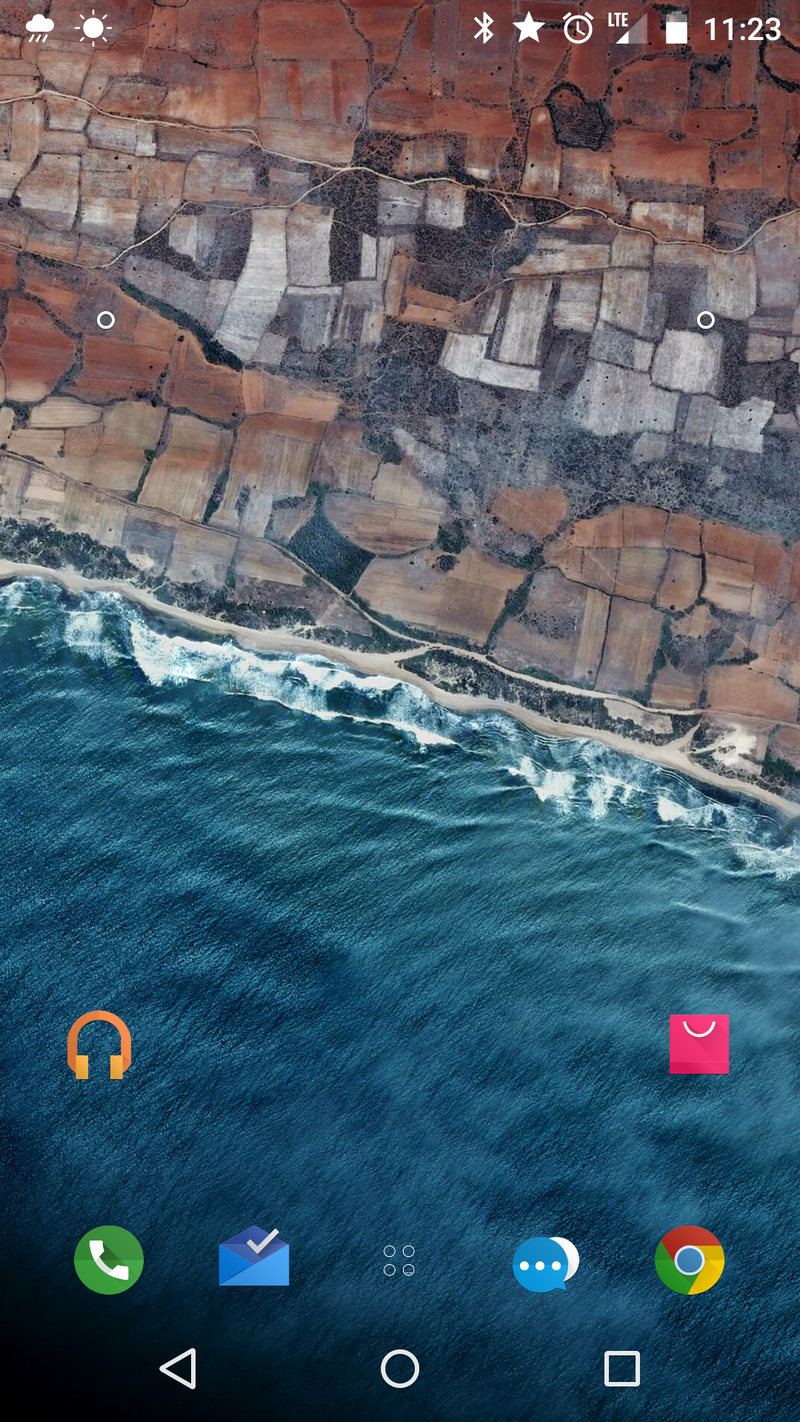Open the app drawer
This screenshot has height=1422, width=800.
point(399,1260)
